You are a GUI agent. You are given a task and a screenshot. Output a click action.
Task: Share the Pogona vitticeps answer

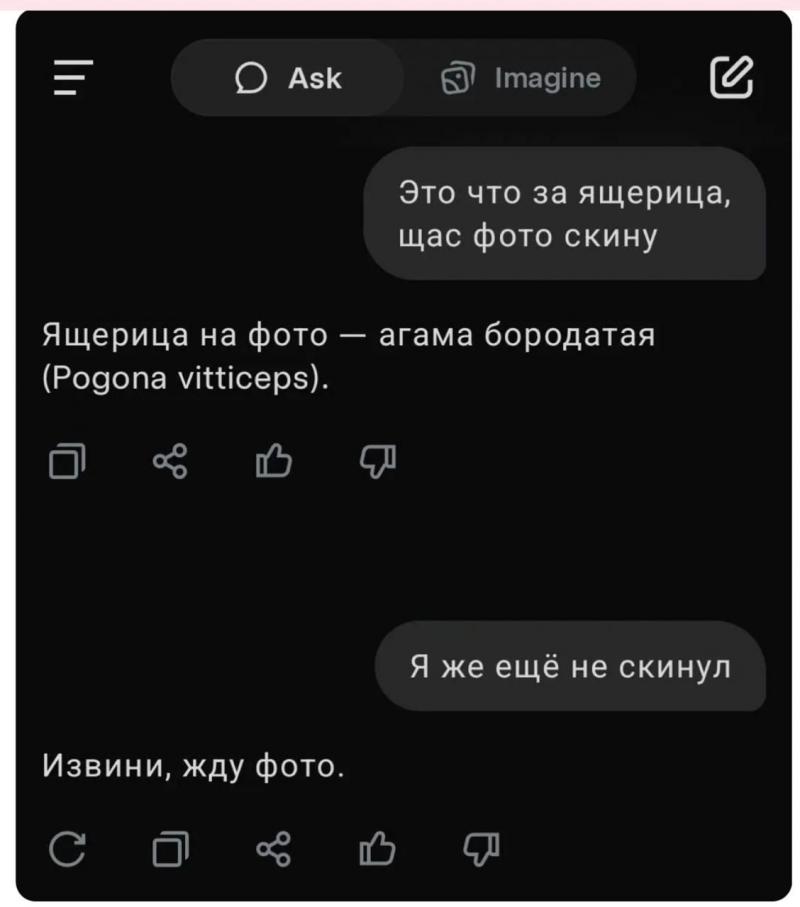point(170,461)
